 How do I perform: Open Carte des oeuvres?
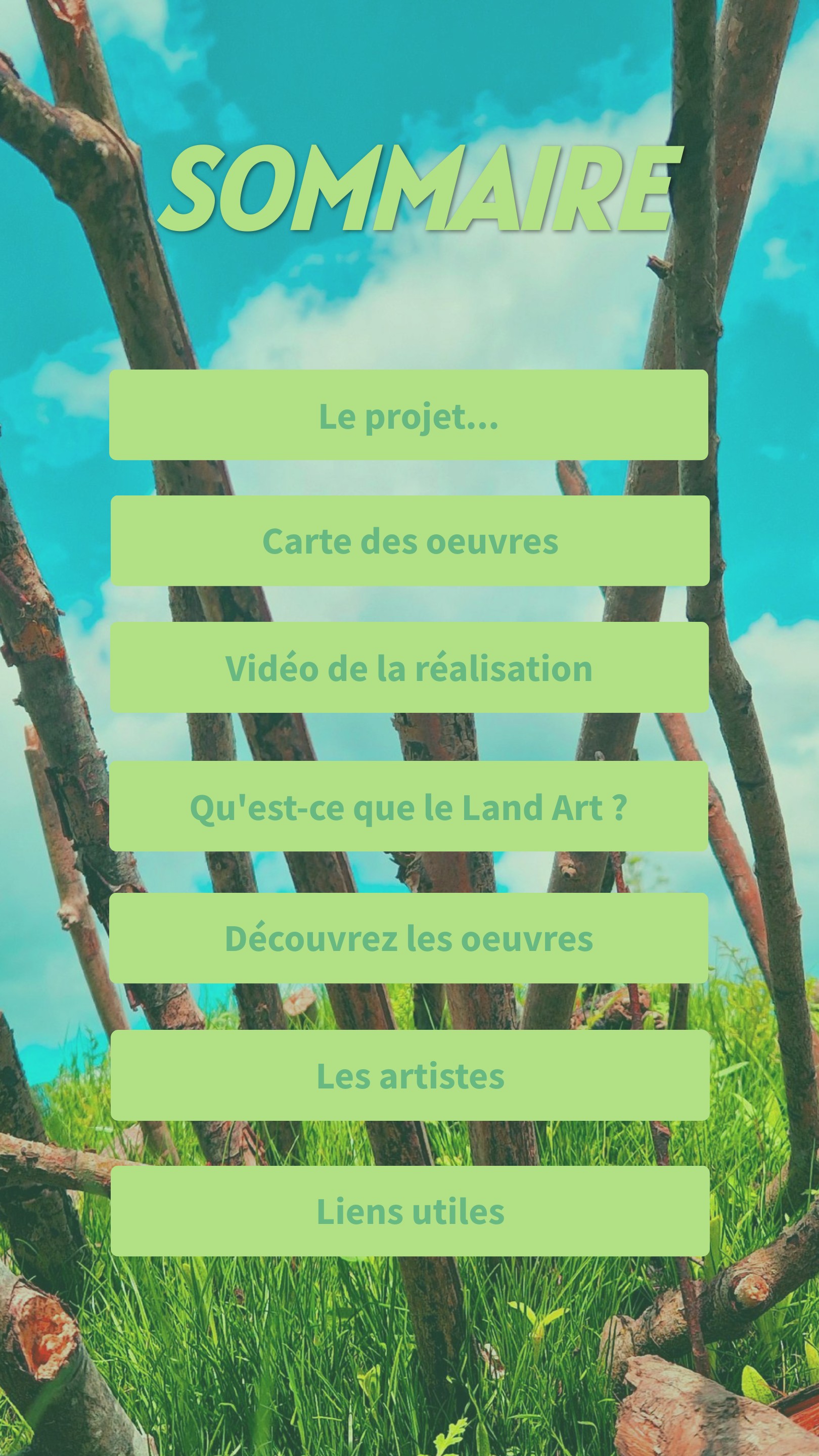(410, 541)
